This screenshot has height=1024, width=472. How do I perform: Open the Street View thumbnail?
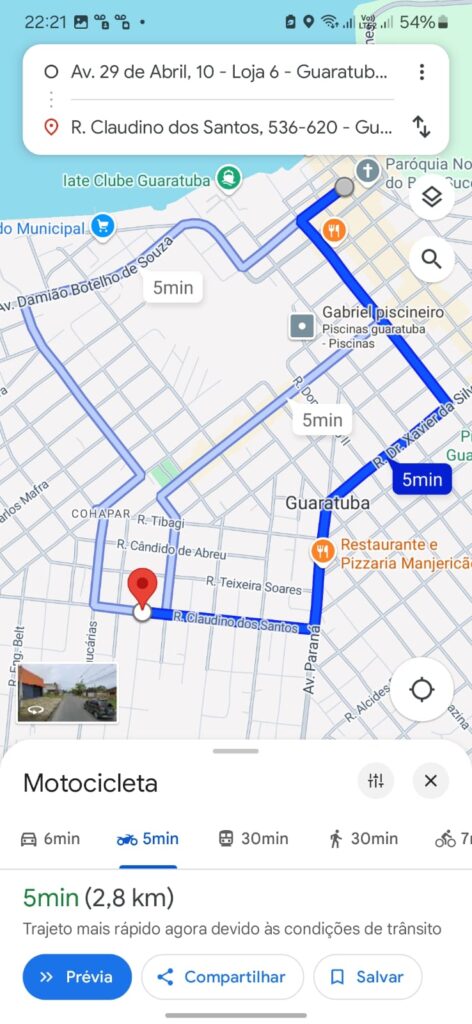click(67, 693)
